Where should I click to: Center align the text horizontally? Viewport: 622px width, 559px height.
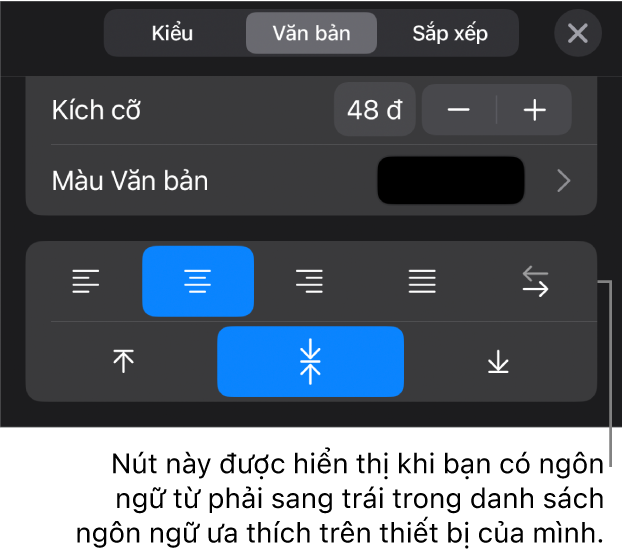pyautogui.click(x=198, y=282)
